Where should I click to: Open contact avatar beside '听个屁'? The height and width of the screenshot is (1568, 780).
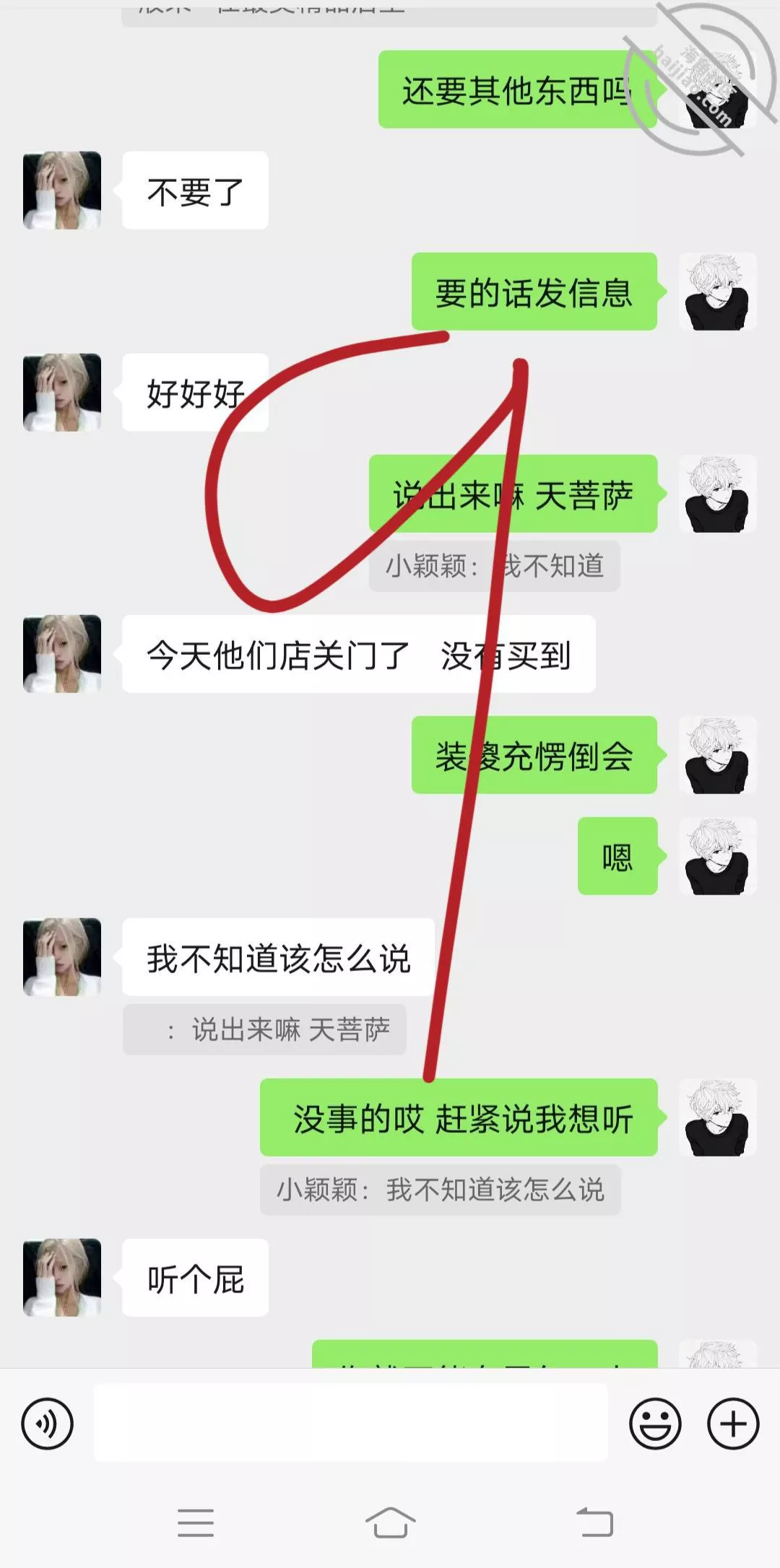[x=62, y=1277]
